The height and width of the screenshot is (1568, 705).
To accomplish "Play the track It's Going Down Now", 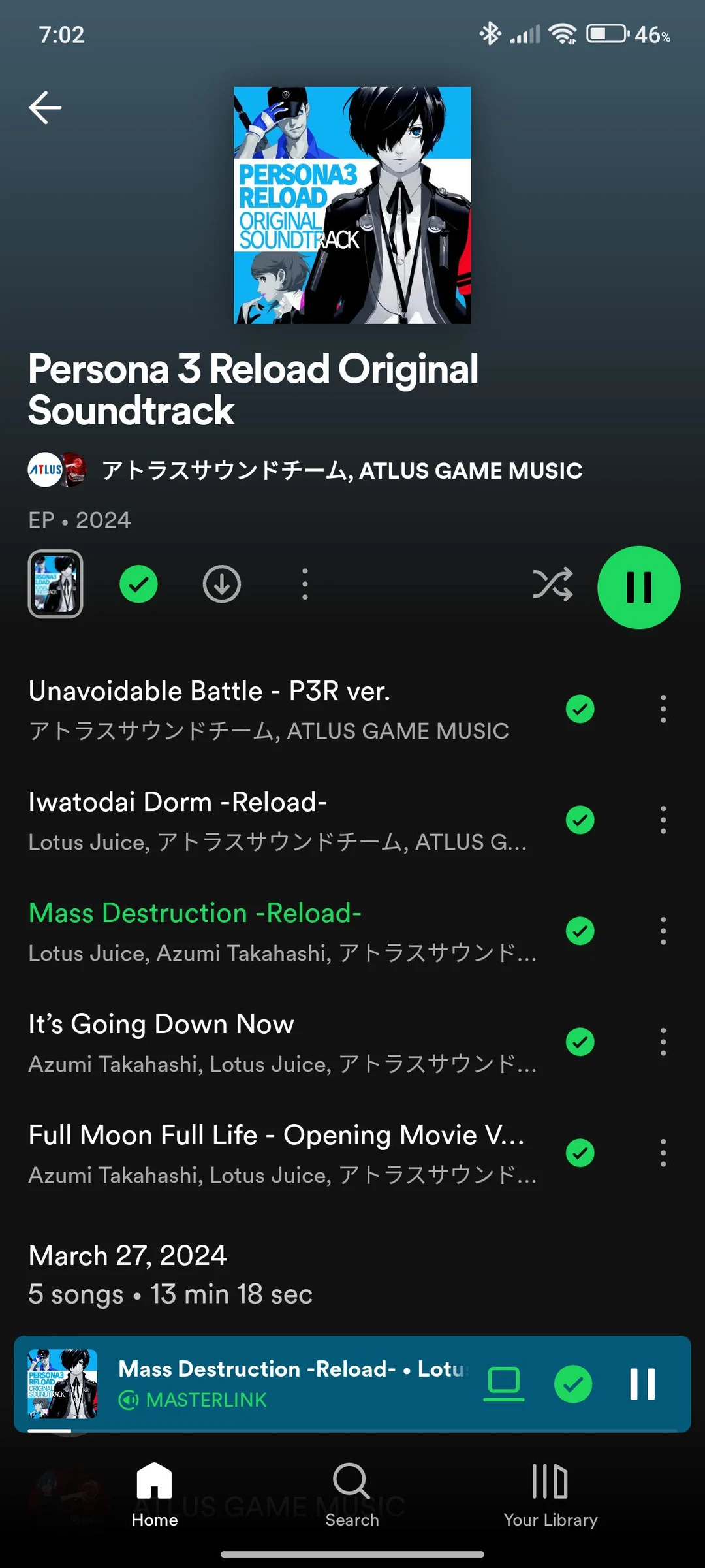I will pyautogui.click(x=161, y=1024).
